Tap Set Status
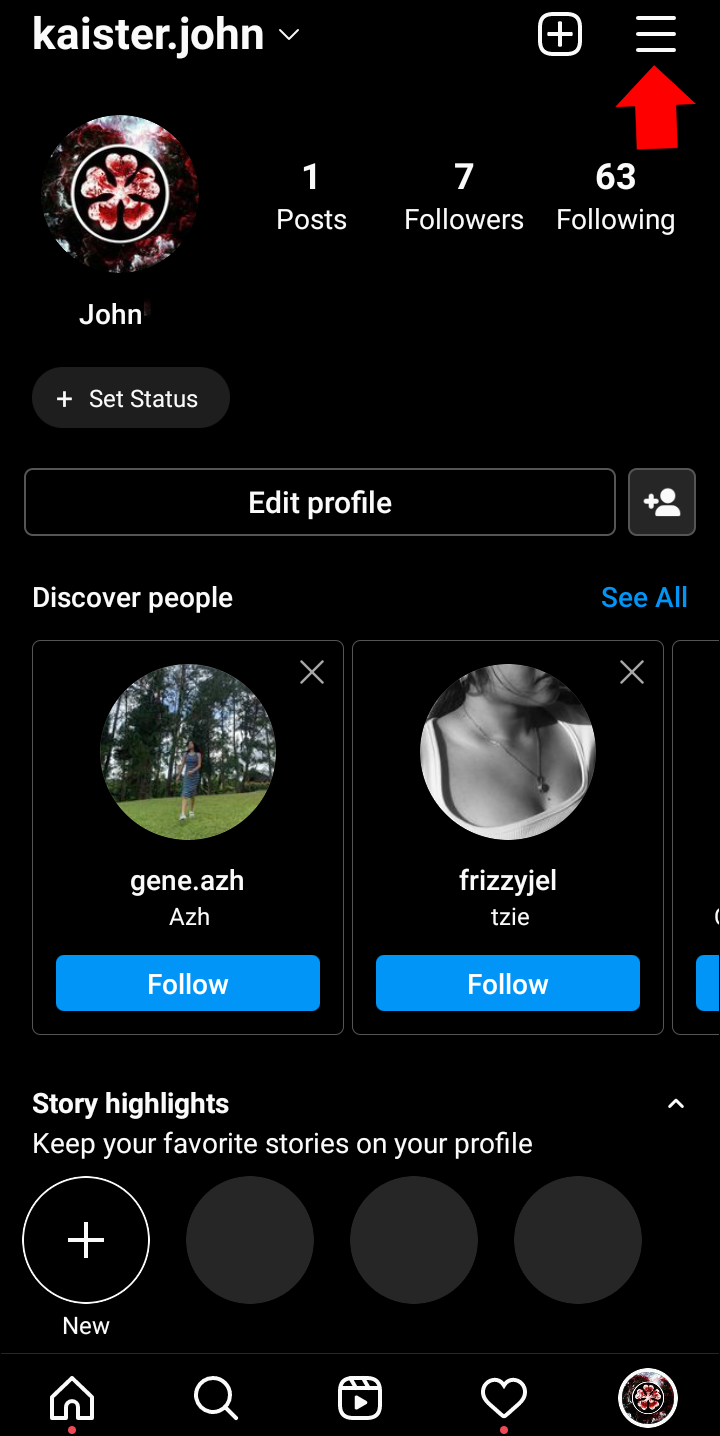 click(x=131, y=398)
